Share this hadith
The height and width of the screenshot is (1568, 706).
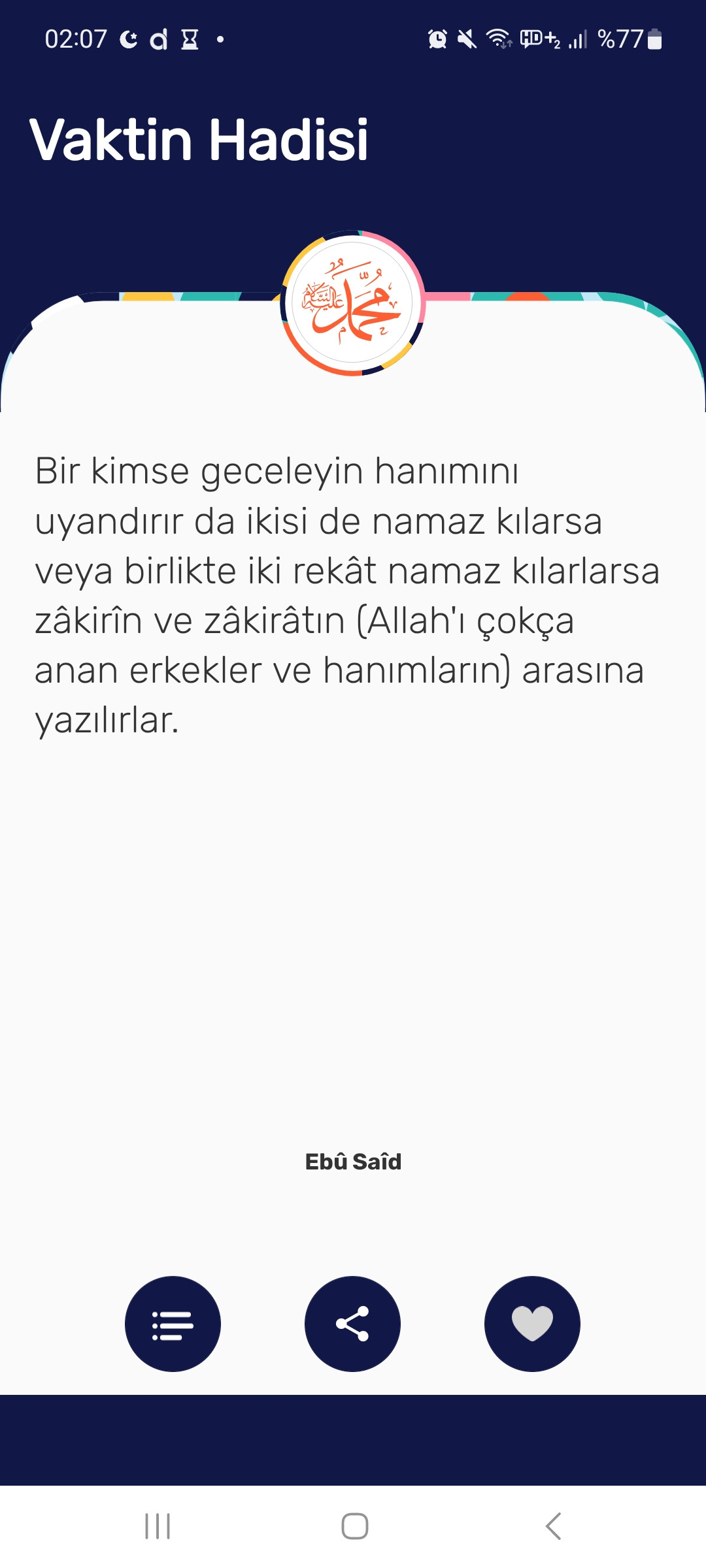352,1324
